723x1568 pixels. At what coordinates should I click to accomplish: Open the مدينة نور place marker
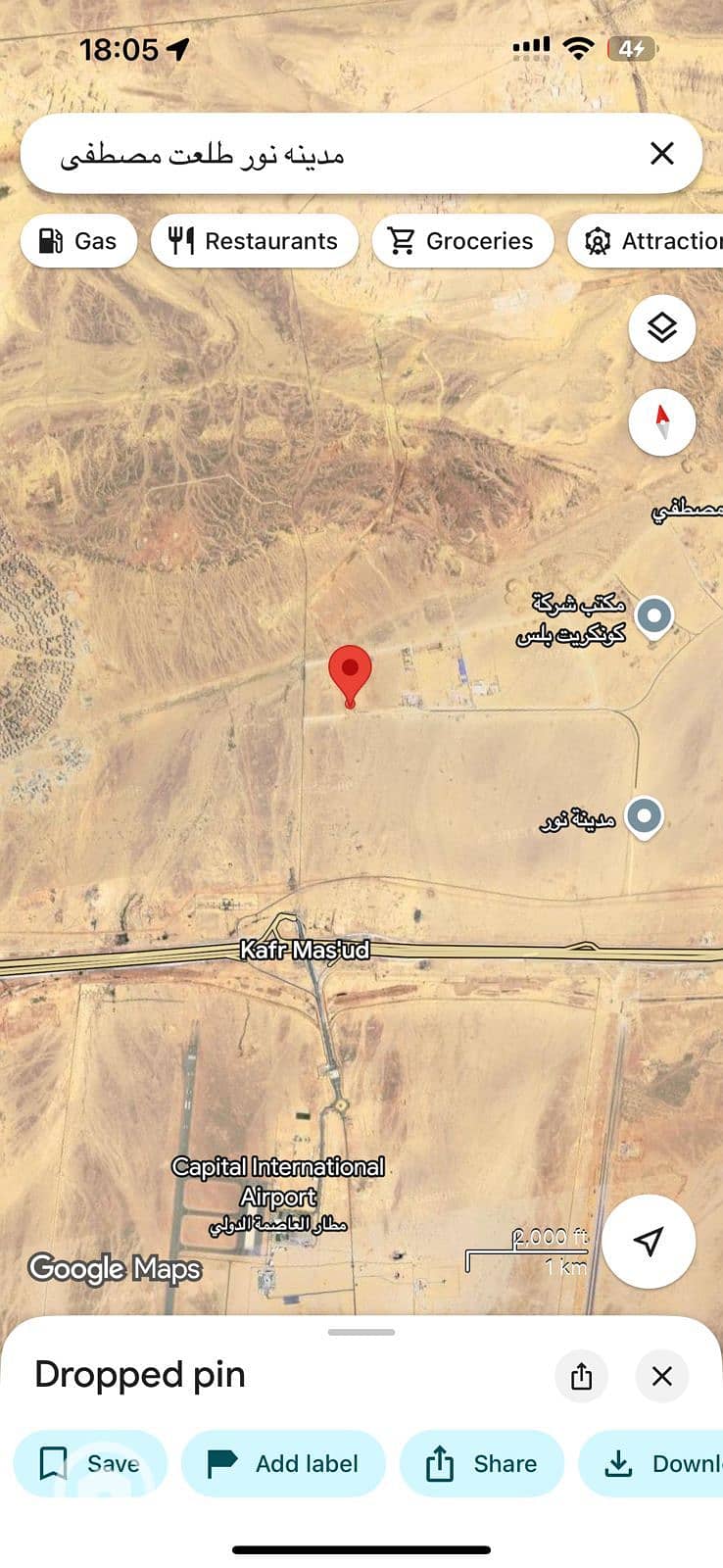644,816
